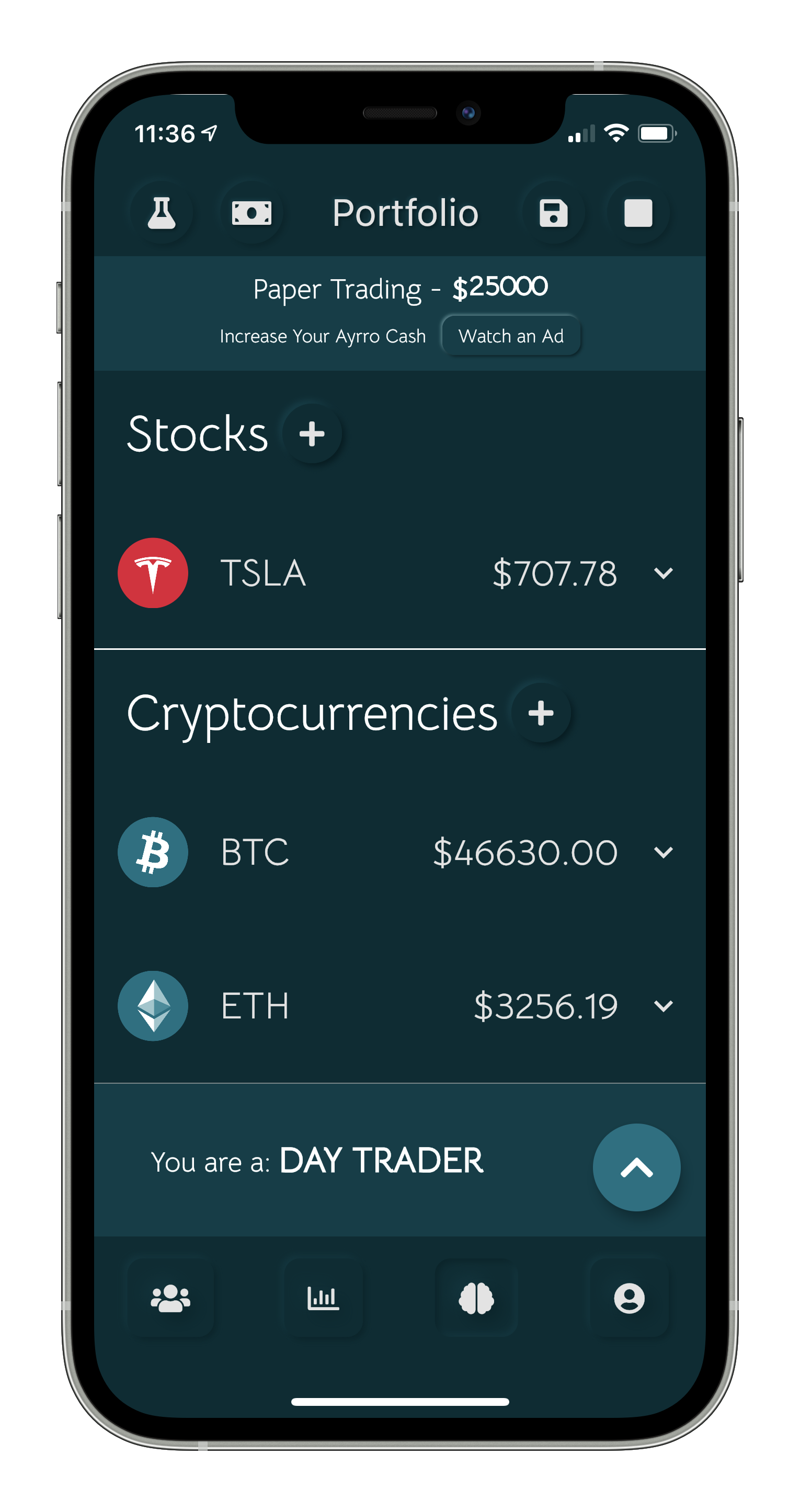This screenshot has width=800, height=1512.
Task: Expand the ETH row chevron
Action: coord(663,1006)
